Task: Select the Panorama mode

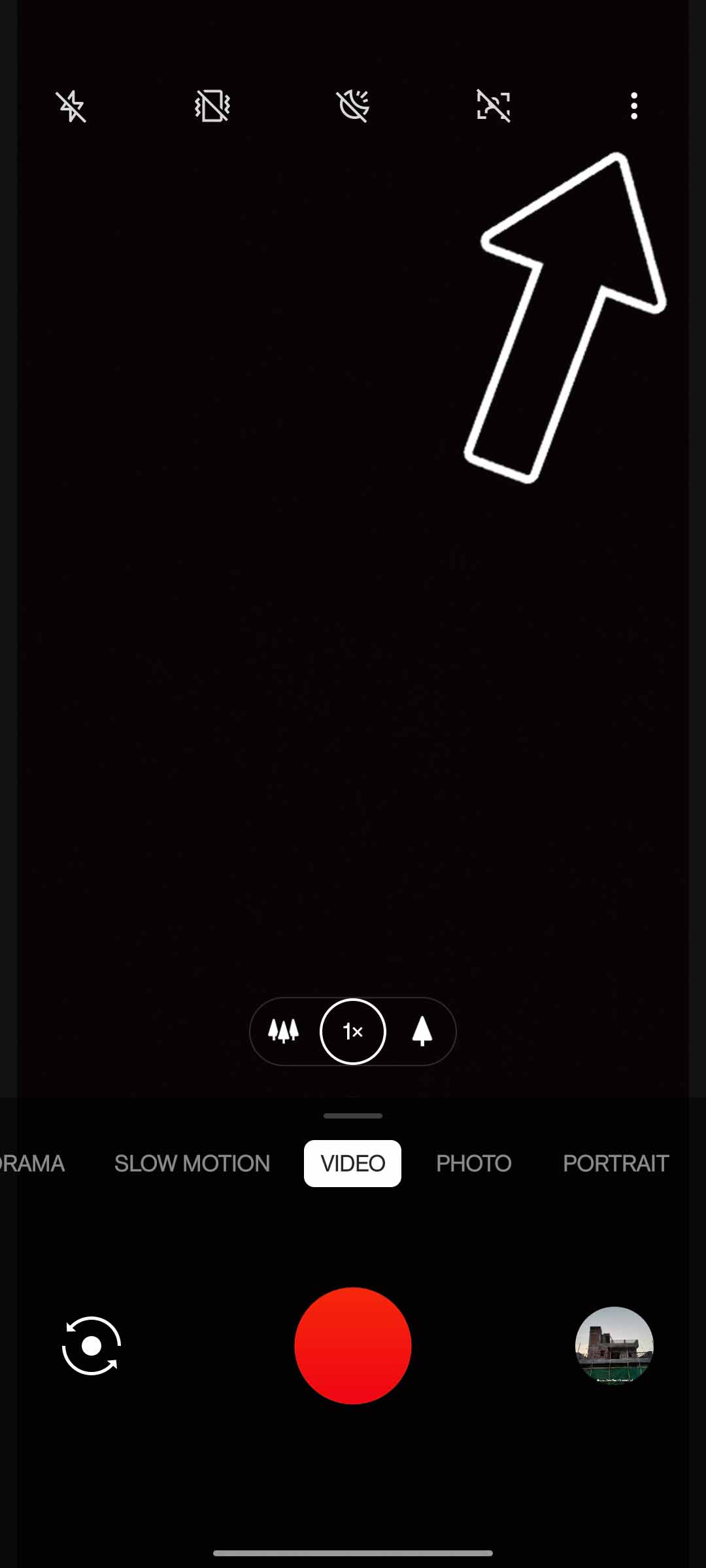Action: point(31,1164)
